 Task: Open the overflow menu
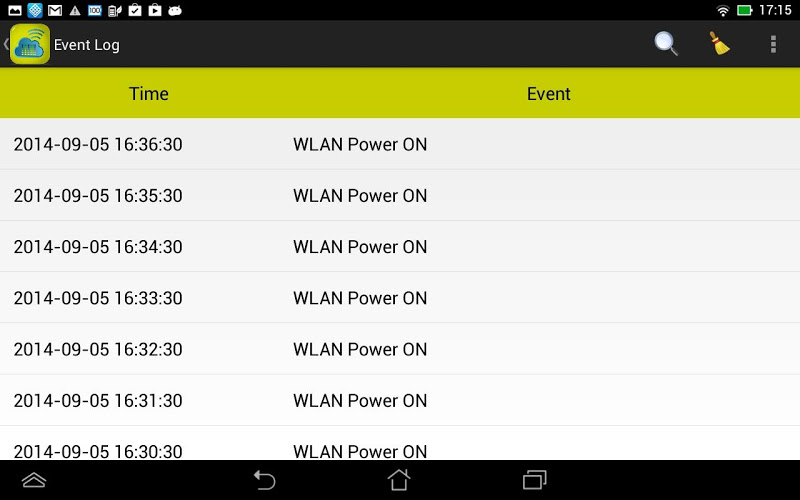click(773, 44)
